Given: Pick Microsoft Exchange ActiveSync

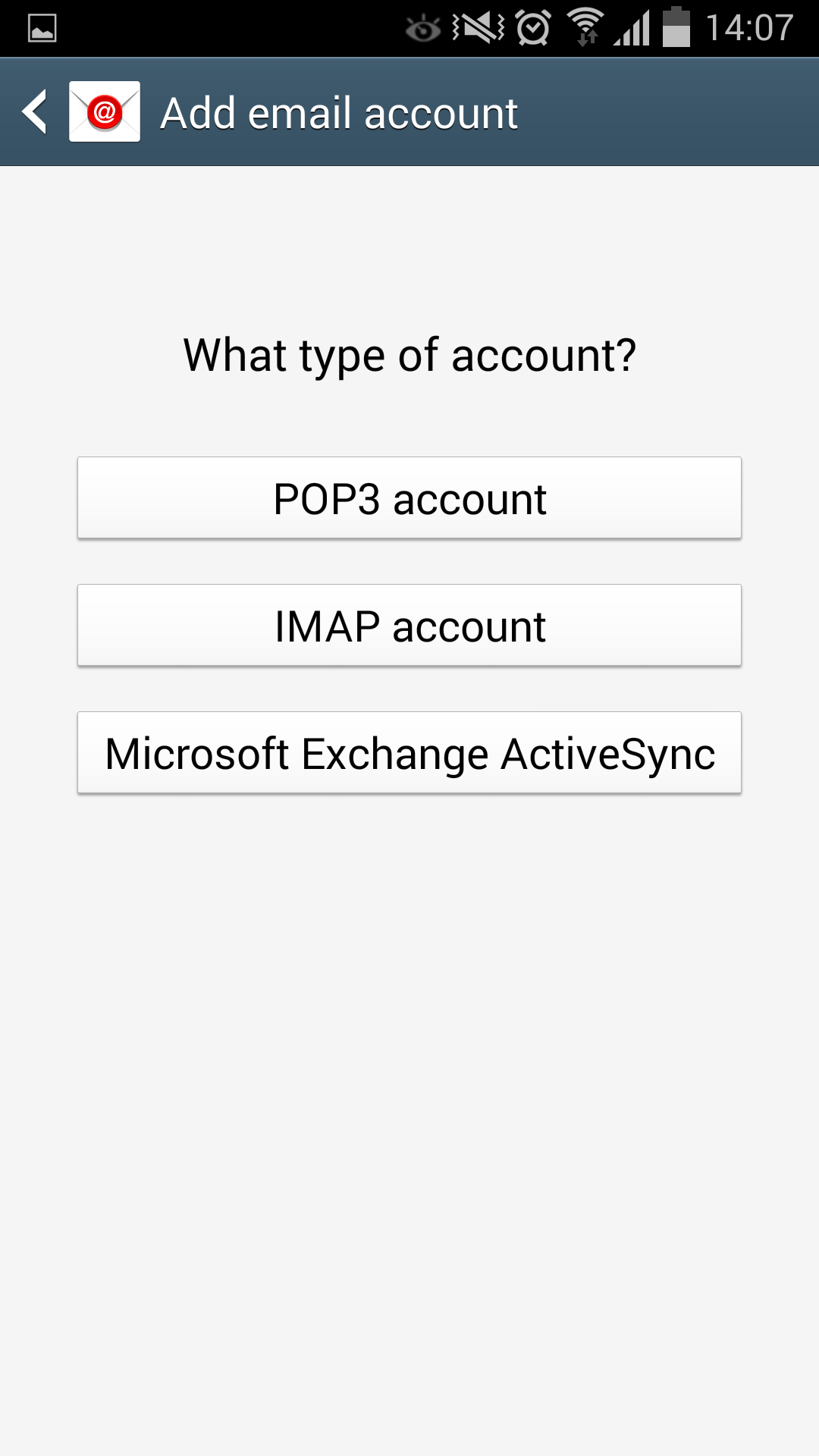Looking at the screenshot, I should click(409, 753).
